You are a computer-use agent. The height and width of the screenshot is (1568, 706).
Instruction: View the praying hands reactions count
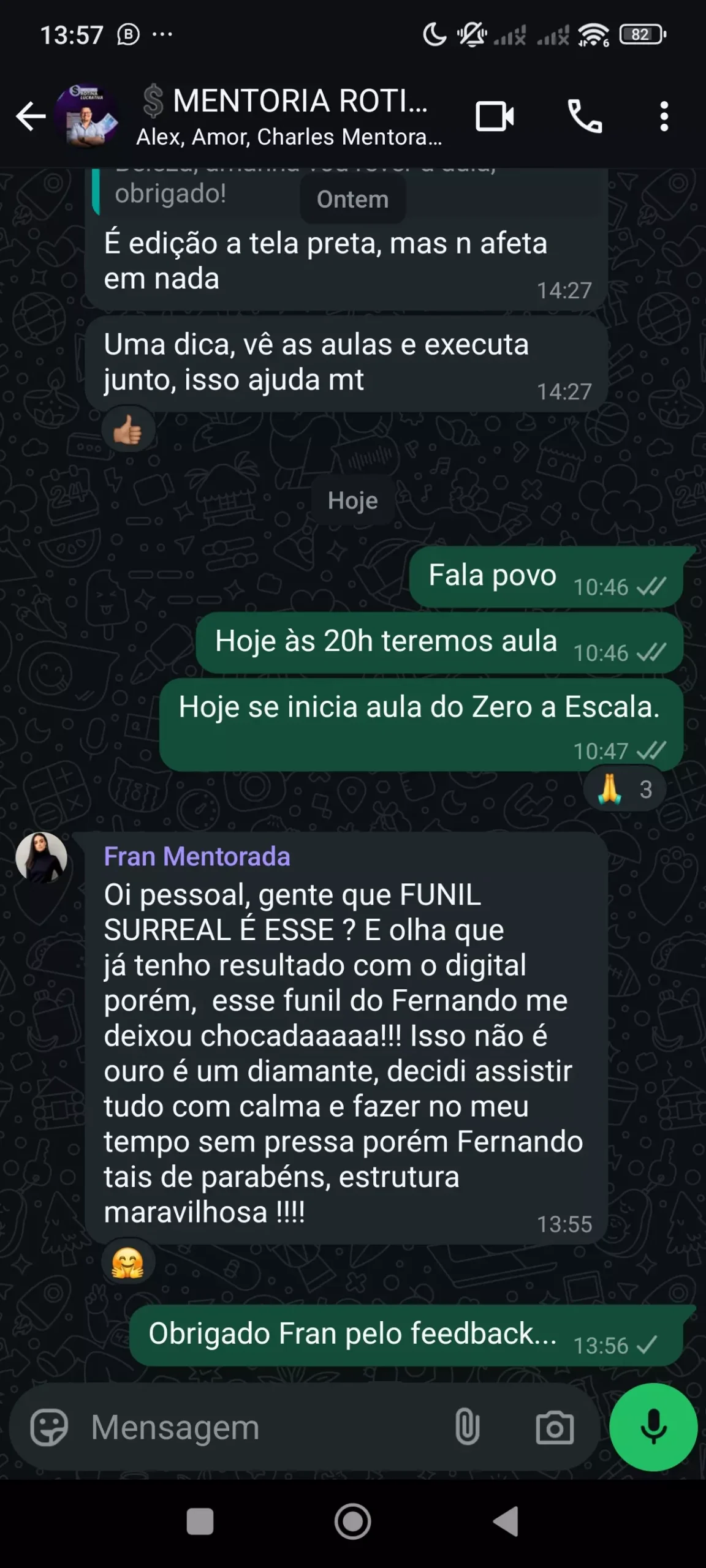coord(625,790)
